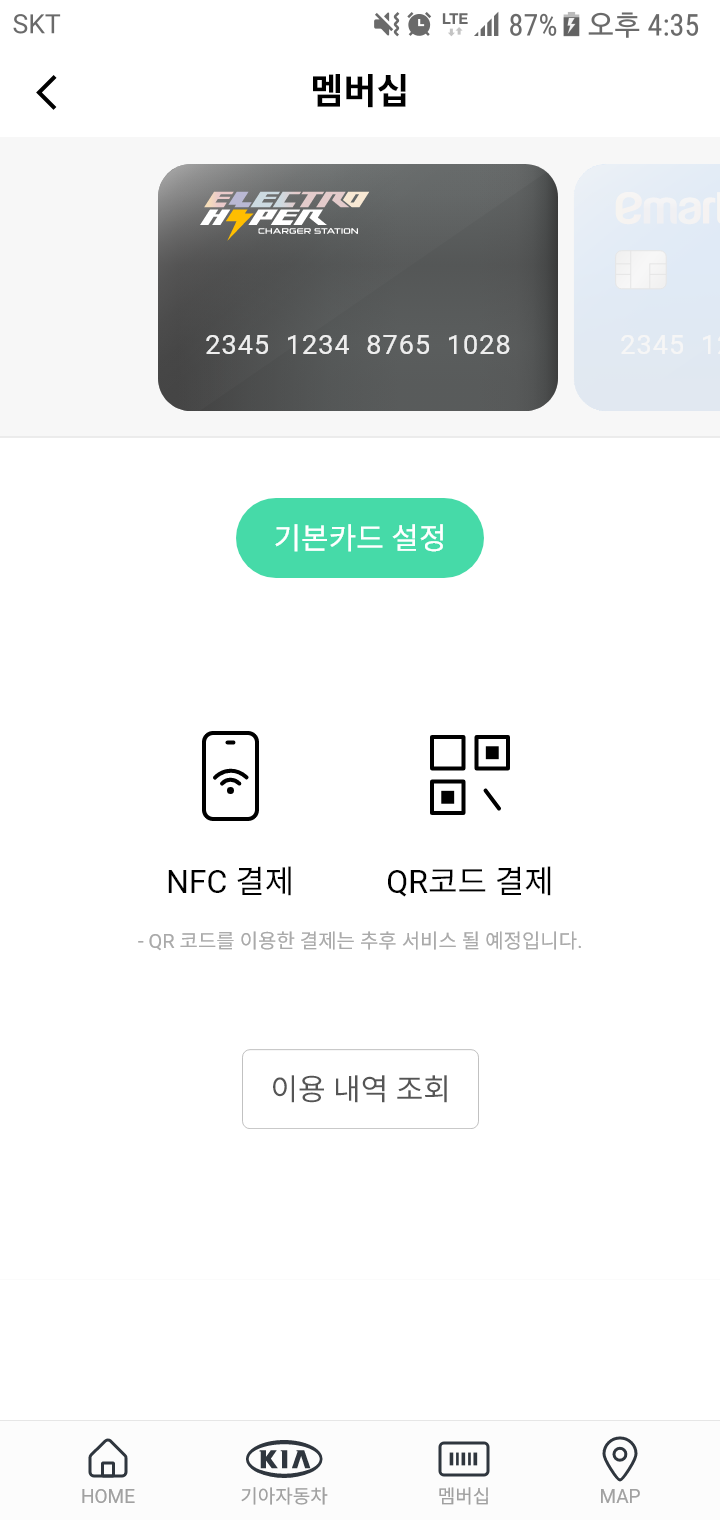Image resolution: width=720 pixels, height=1520 pixels.
Task: Tap the QR코드 결제 icon
Action: click(x=470, y=775)
